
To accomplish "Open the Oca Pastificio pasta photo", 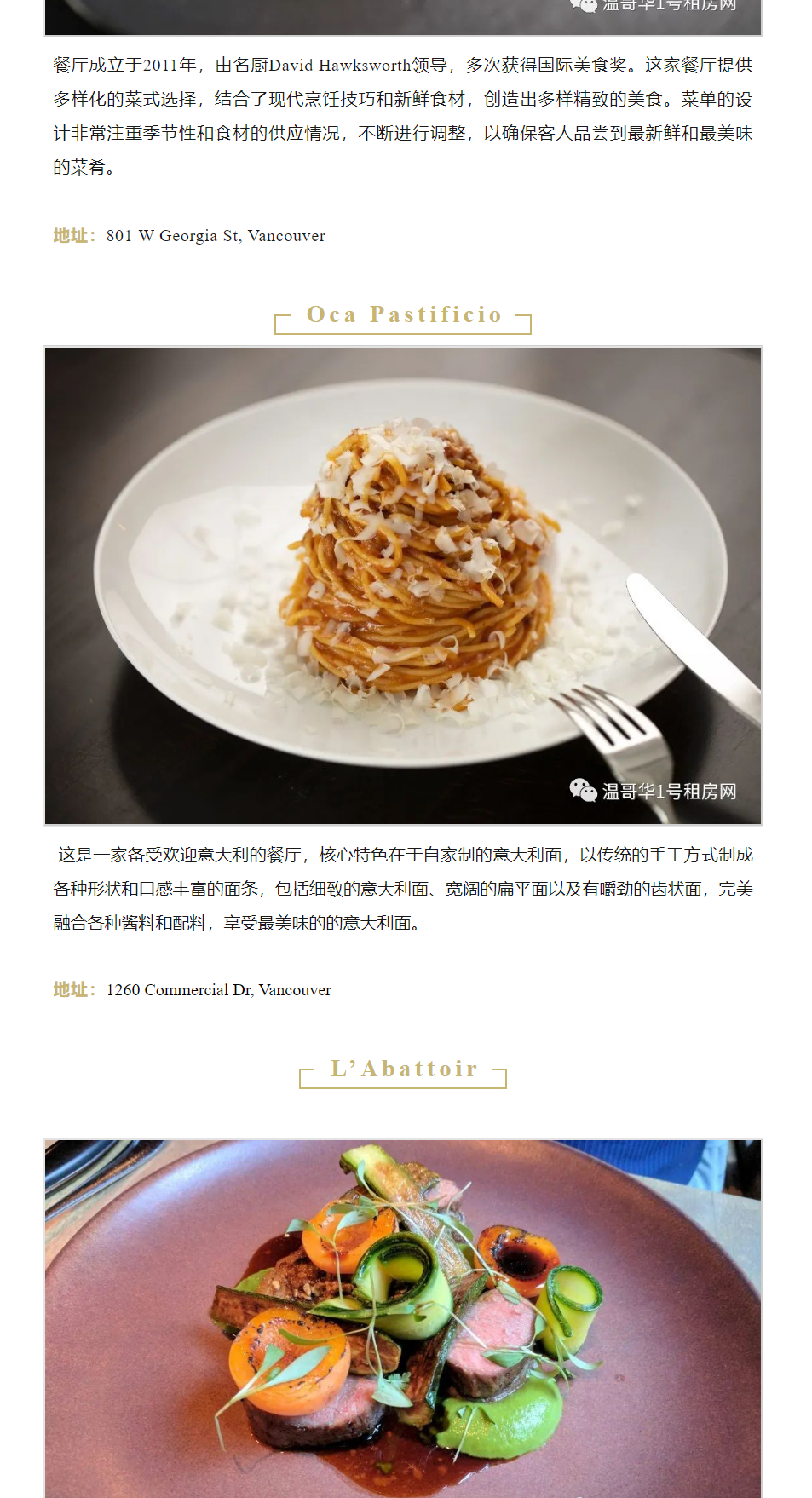I will pyautogui.click(x=402, y=585).
